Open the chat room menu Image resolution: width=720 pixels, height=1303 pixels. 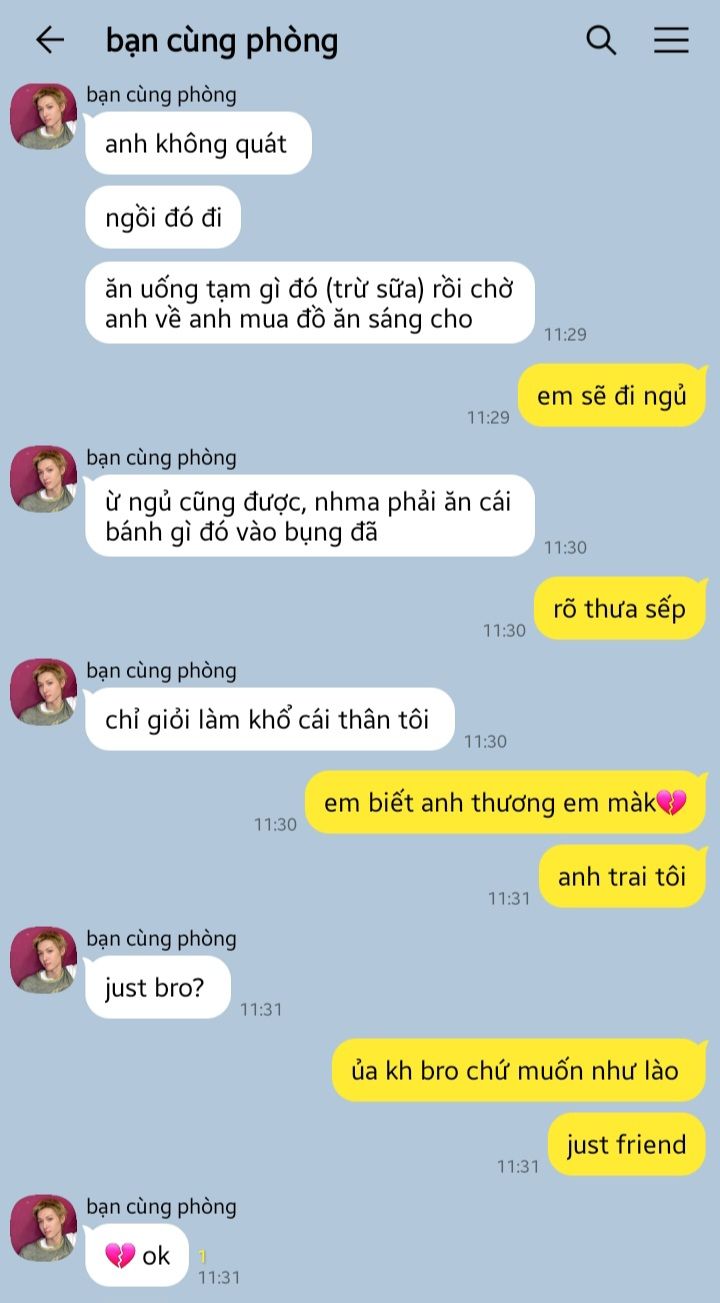click(671, 40)
